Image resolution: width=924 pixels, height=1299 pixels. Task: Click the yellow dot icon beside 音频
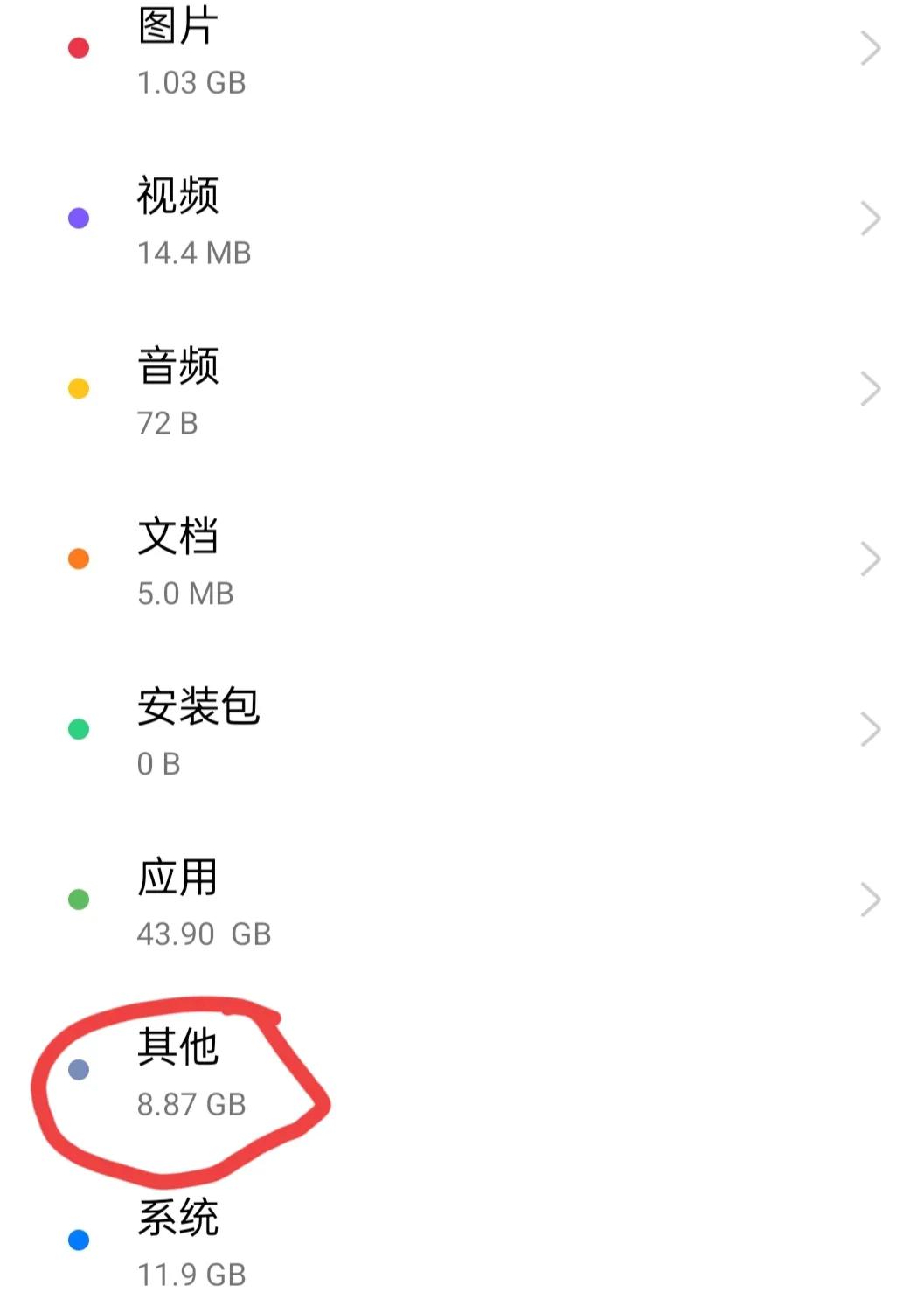(x=79, y=388)
